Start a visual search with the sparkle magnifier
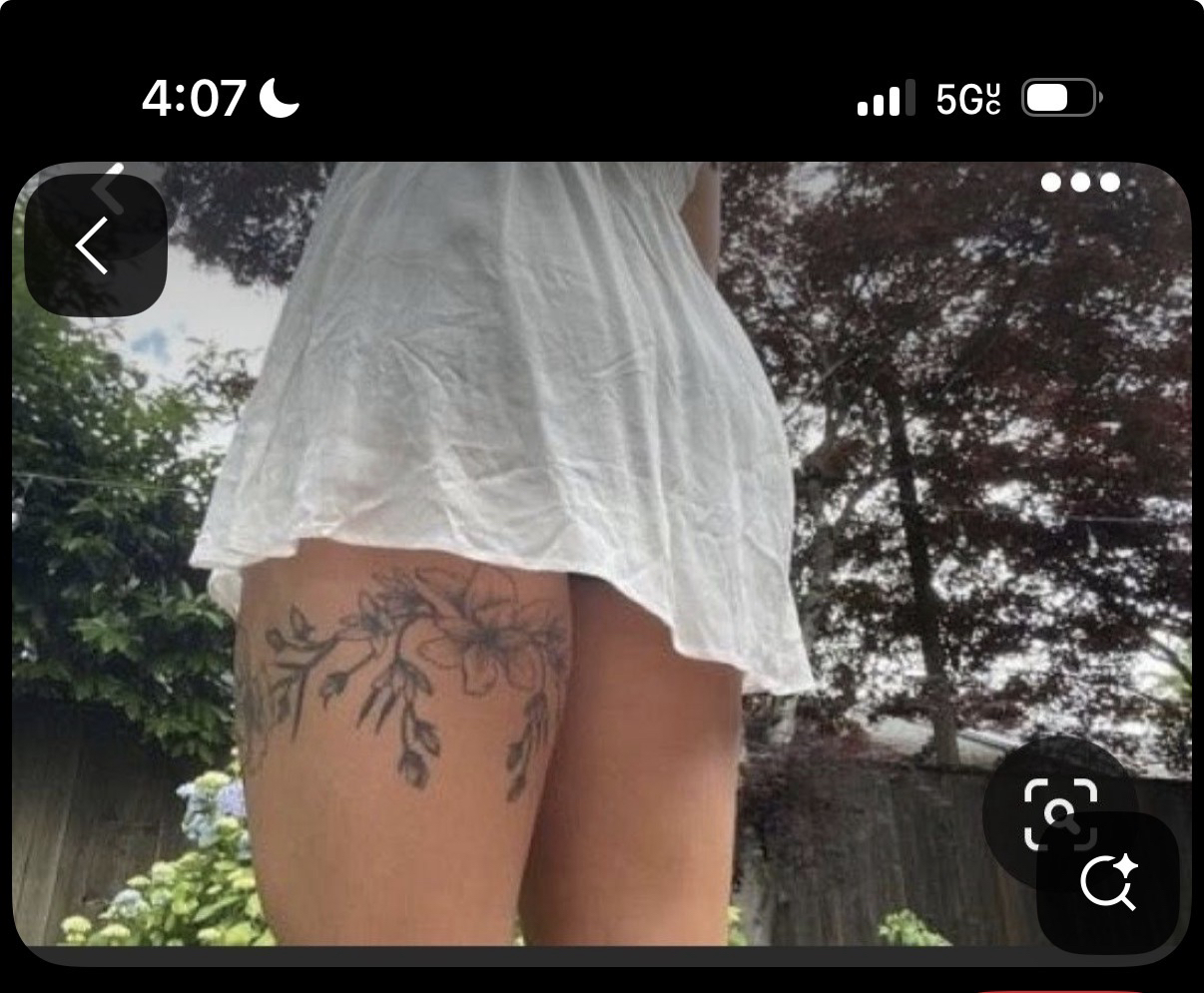Screen dimensions: 1204x993 (1108, 881)
